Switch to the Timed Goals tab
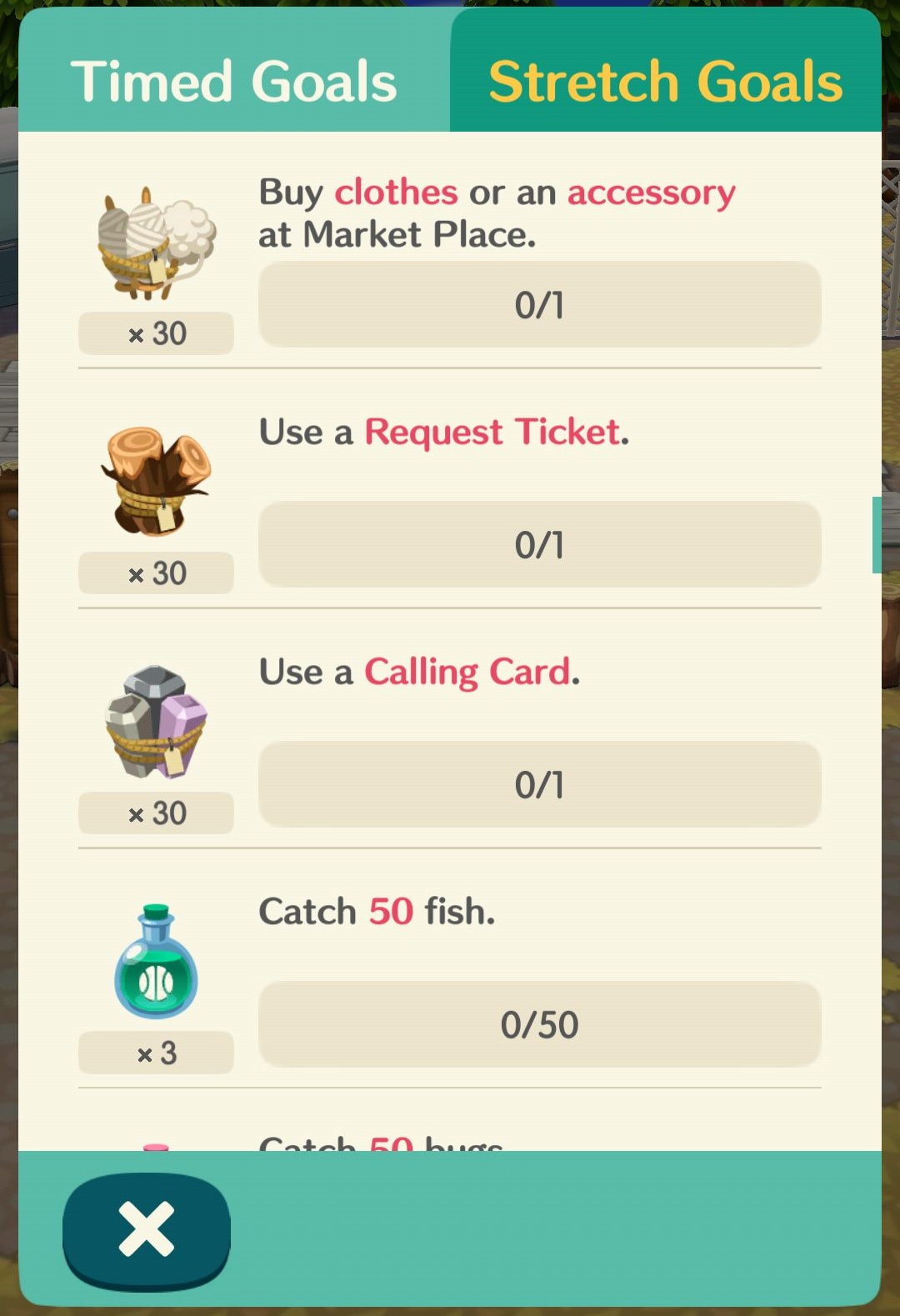 click(233, 82)
